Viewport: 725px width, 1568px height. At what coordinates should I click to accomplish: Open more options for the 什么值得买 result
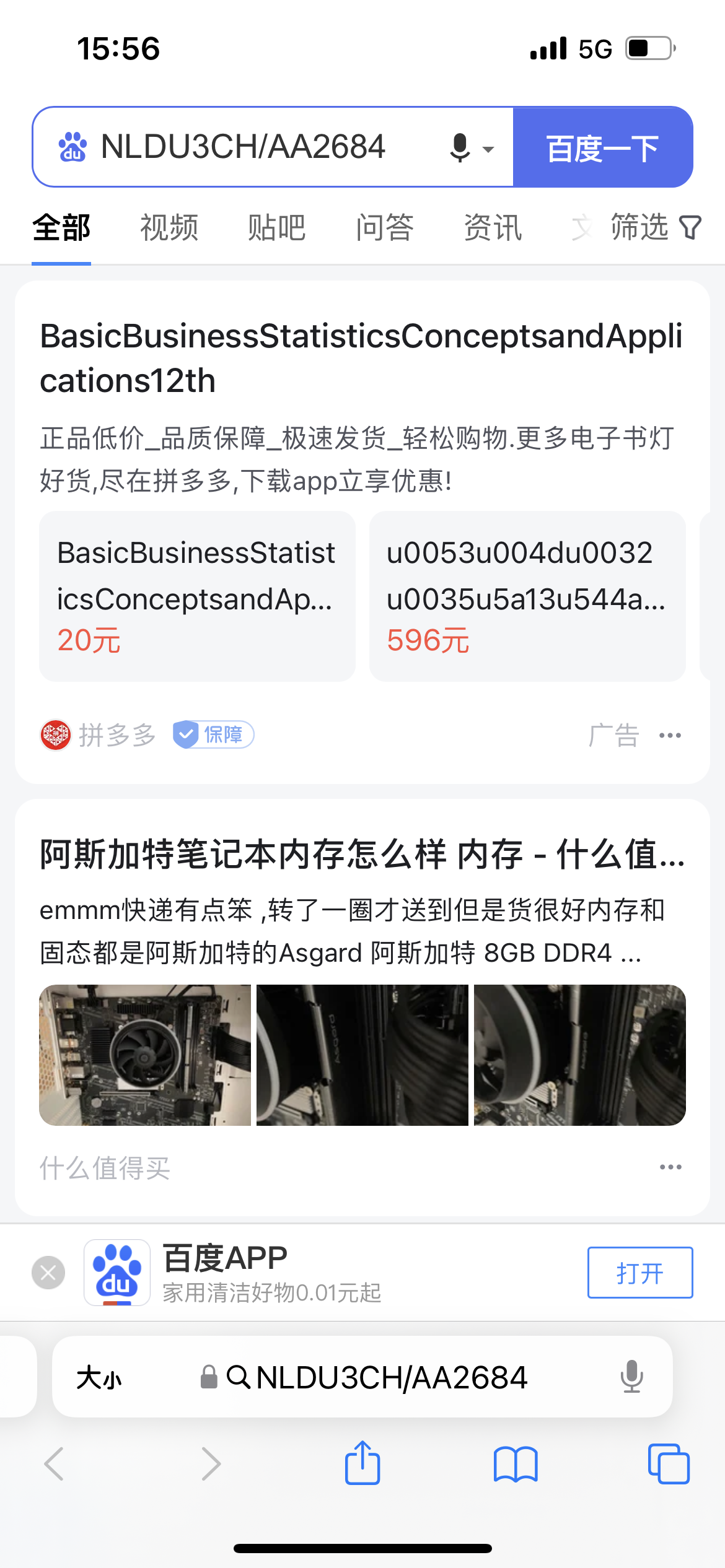point(670,1167)
